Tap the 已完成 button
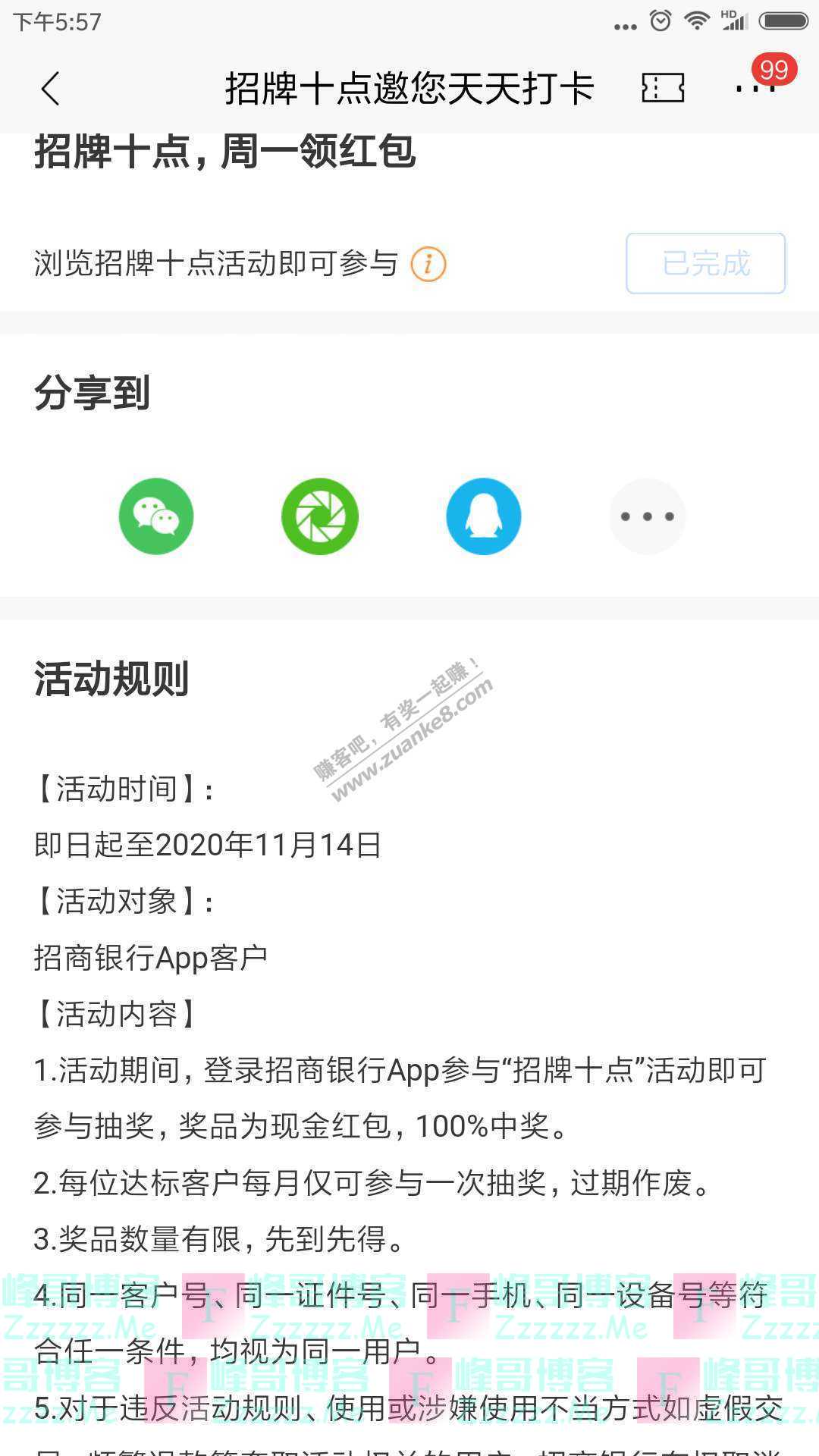Image resolution: width=819 pixels, height=1456 pixels. (705, 263)
